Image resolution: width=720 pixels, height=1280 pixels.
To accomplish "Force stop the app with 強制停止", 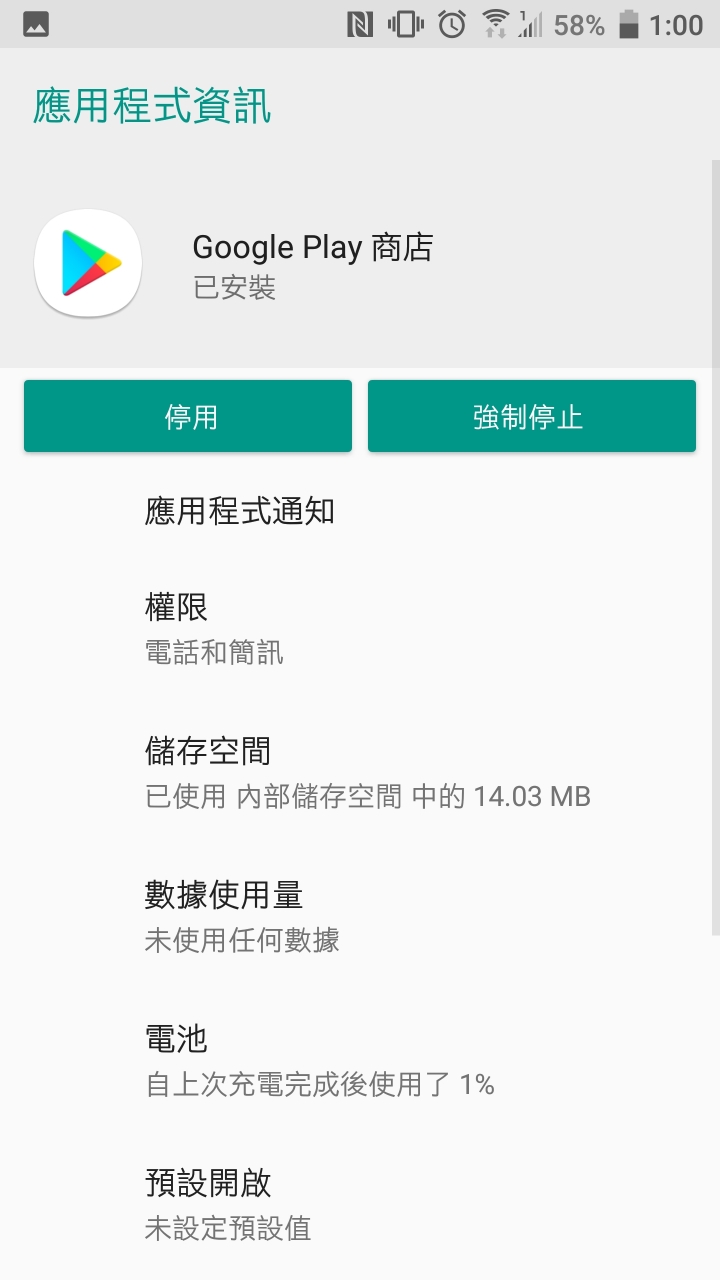I will (x=532, y=416).
